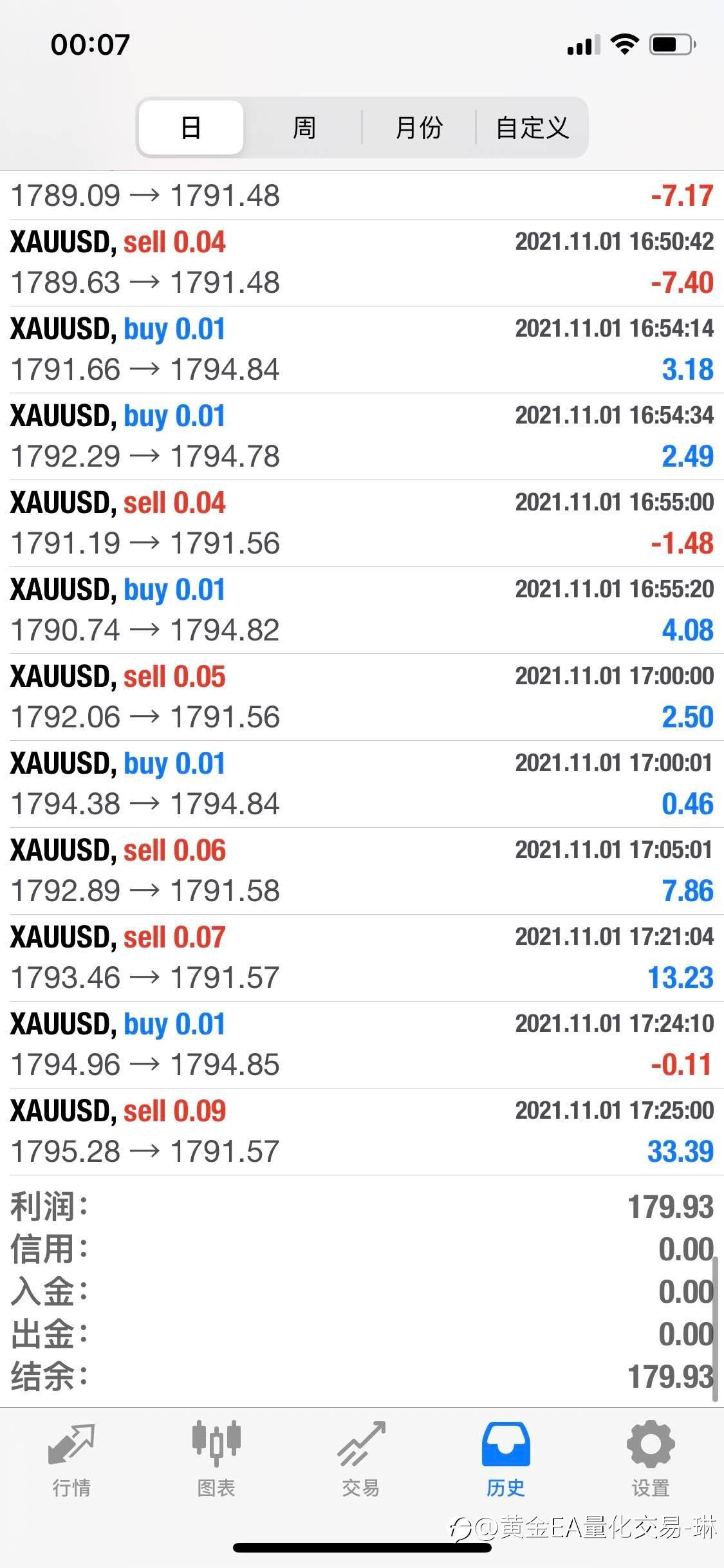Open the sell 0.09 trade at 17:25:00
The width and height of the screenshot is (724, 1568).
click(x=362, y=1132)
